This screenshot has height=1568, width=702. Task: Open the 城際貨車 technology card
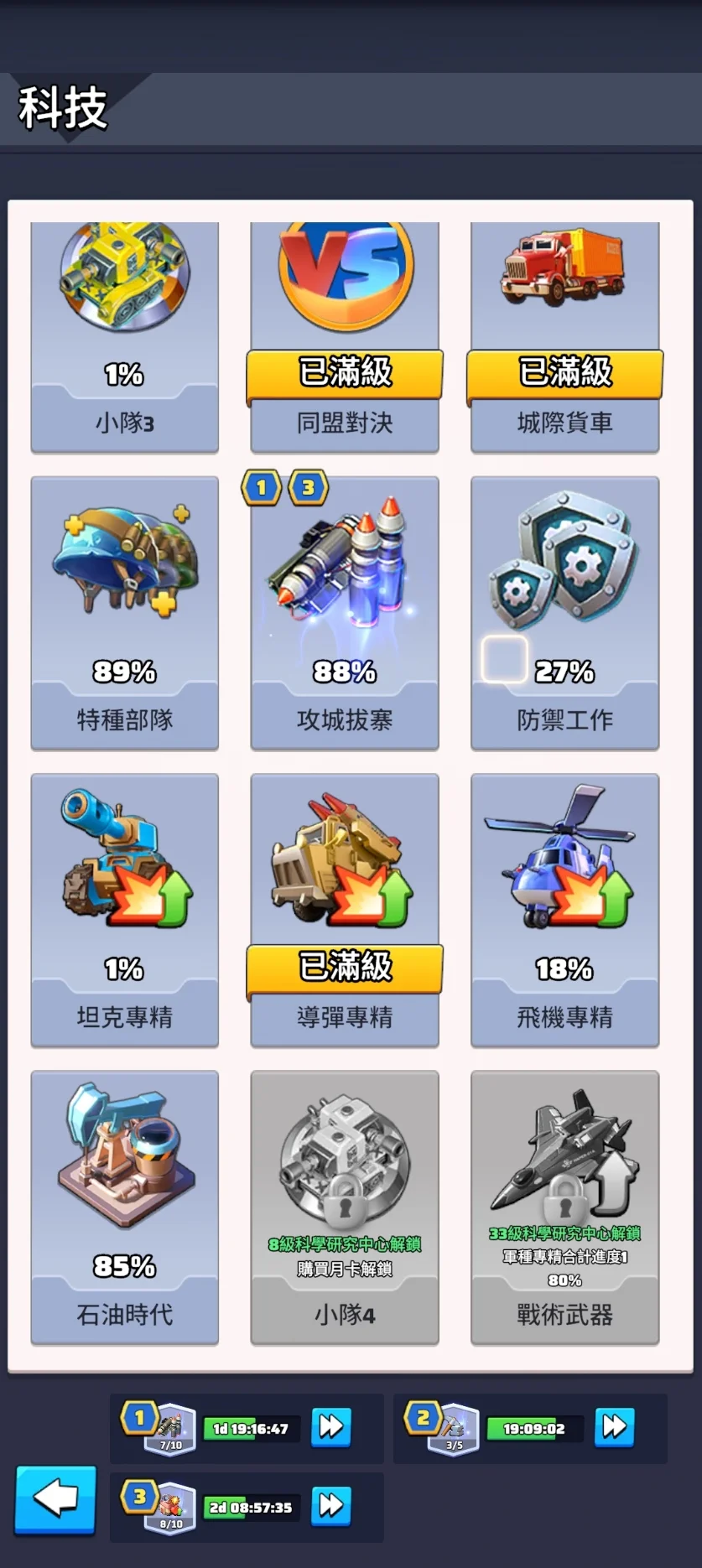pos(564,335)
